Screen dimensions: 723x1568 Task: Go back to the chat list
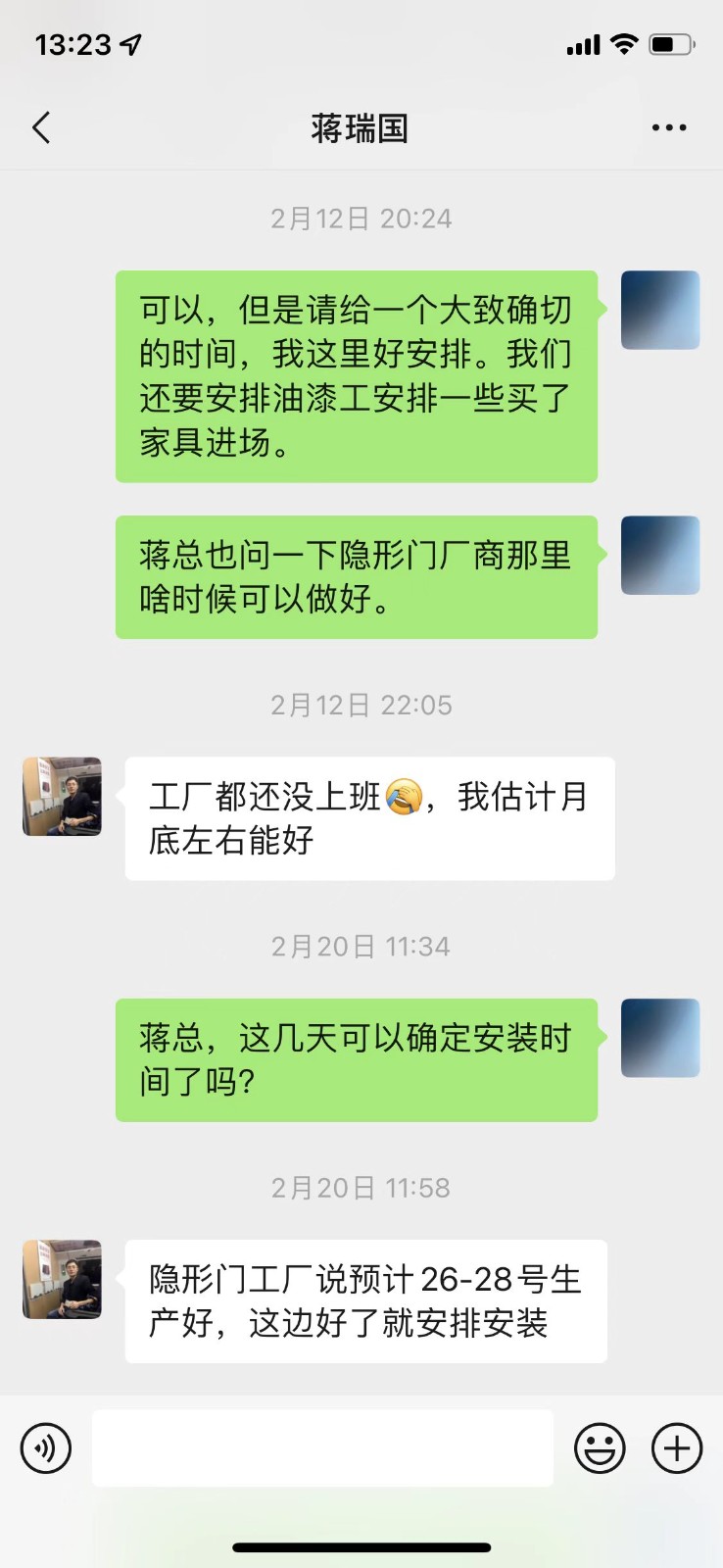[x=41, y=127]
